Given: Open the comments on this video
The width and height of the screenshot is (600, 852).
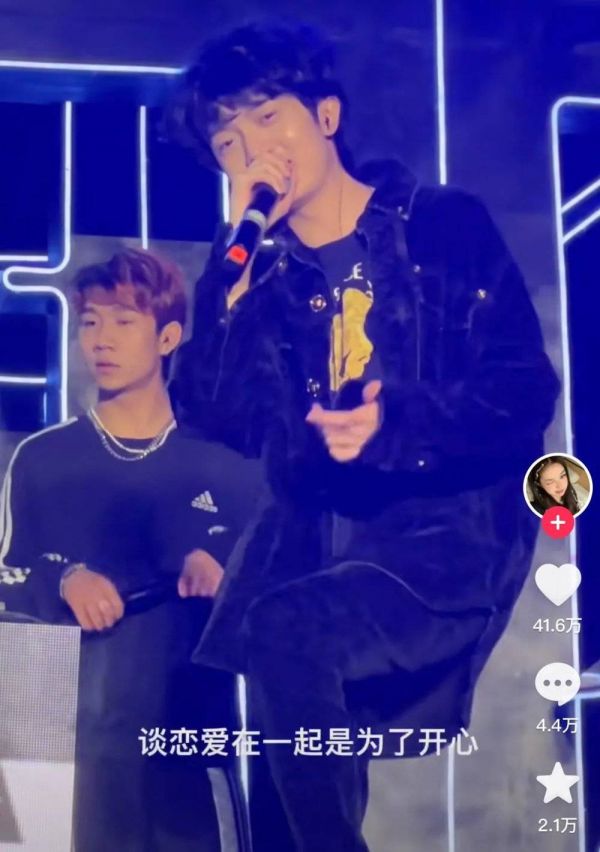Looking at the screenshot, I should [x=557, y=684].
